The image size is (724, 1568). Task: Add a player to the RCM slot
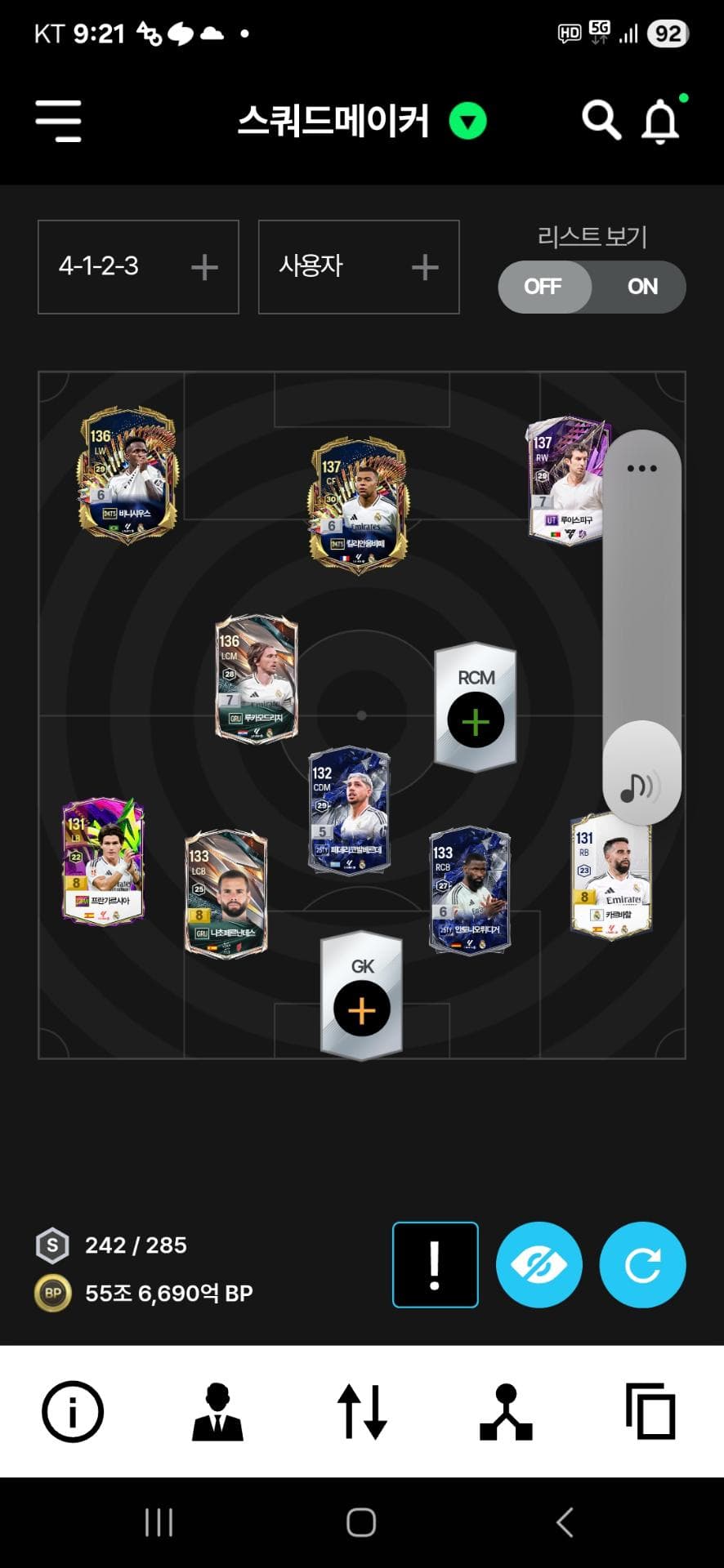point(476,720)
